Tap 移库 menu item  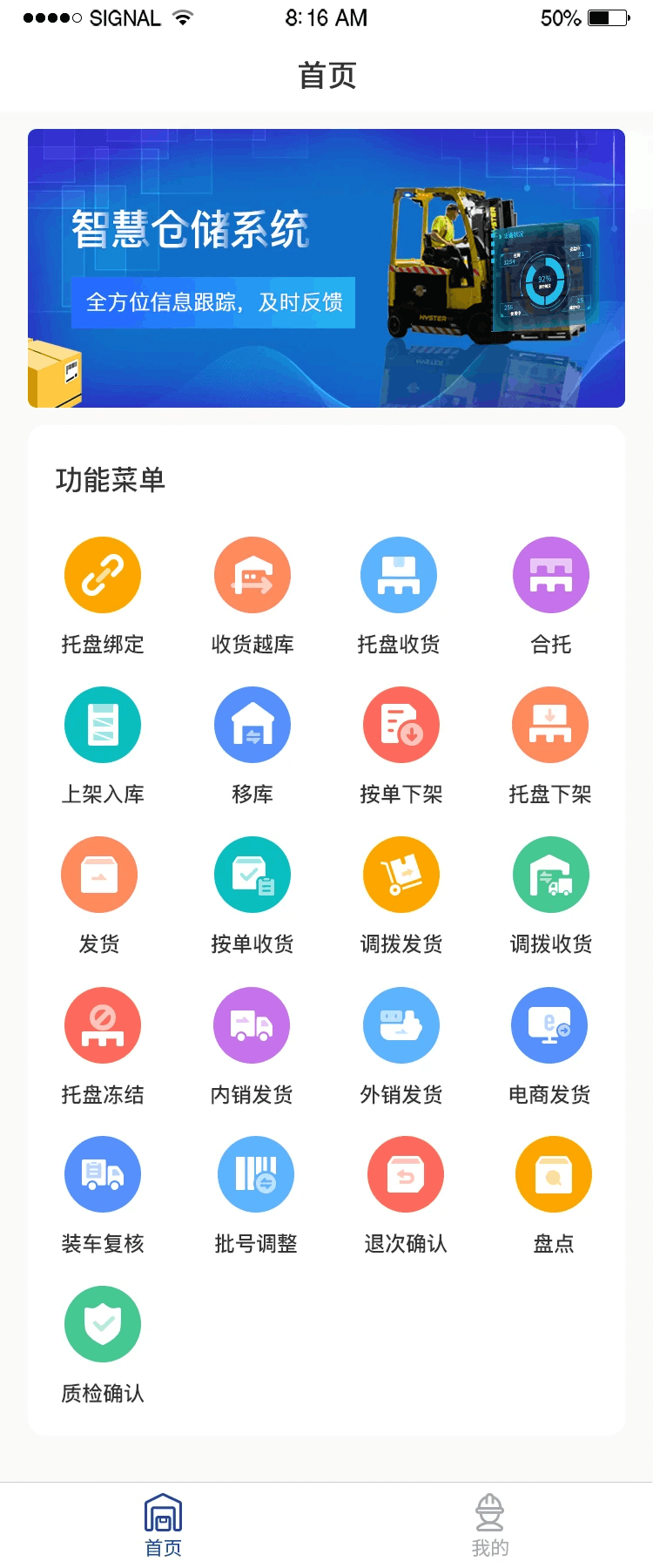click(252, 726)
